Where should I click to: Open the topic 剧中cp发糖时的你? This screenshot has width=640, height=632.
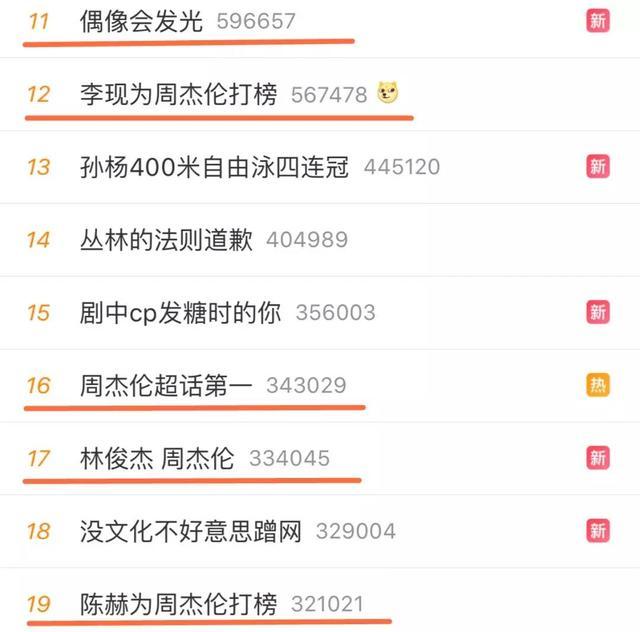181,312
